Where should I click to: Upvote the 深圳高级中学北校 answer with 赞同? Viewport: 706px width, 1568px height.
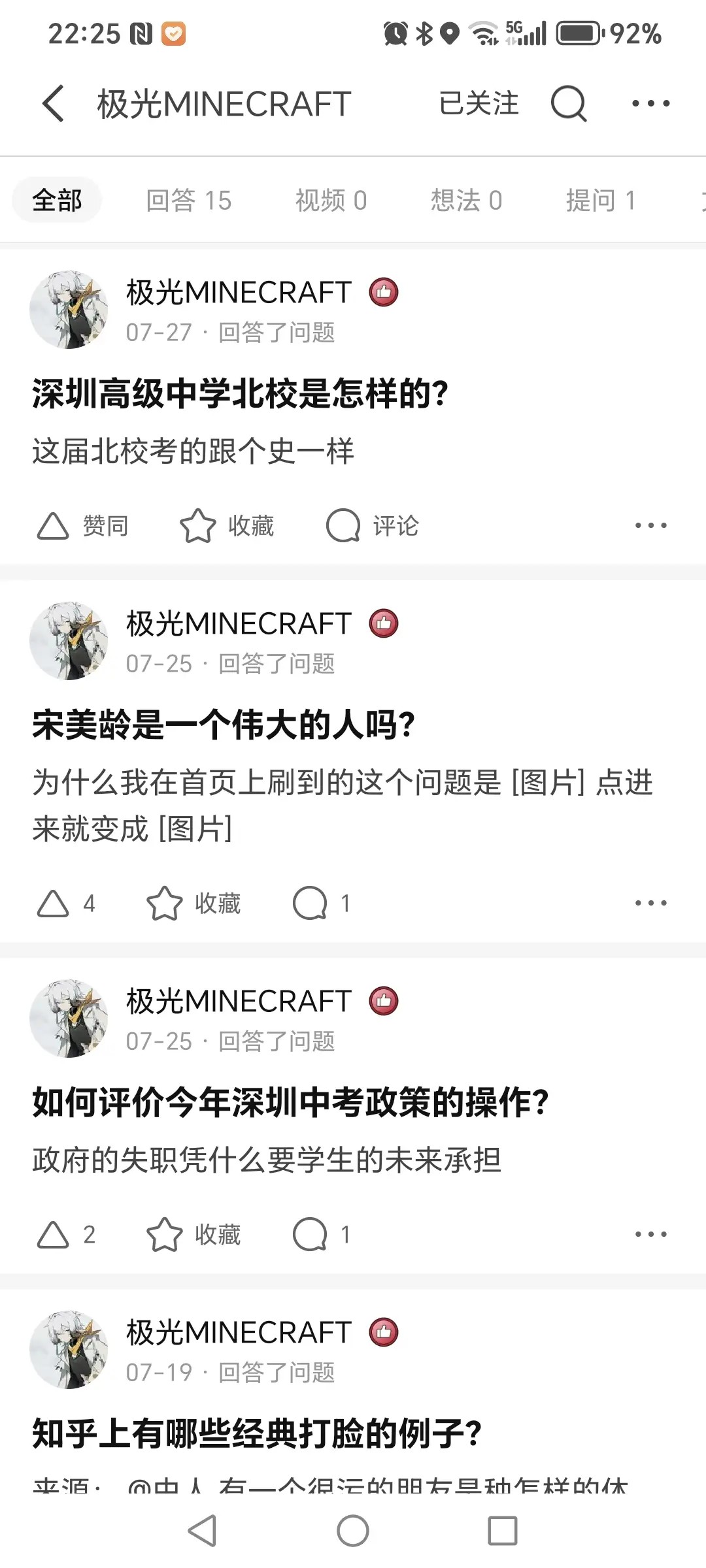point(82,526)
